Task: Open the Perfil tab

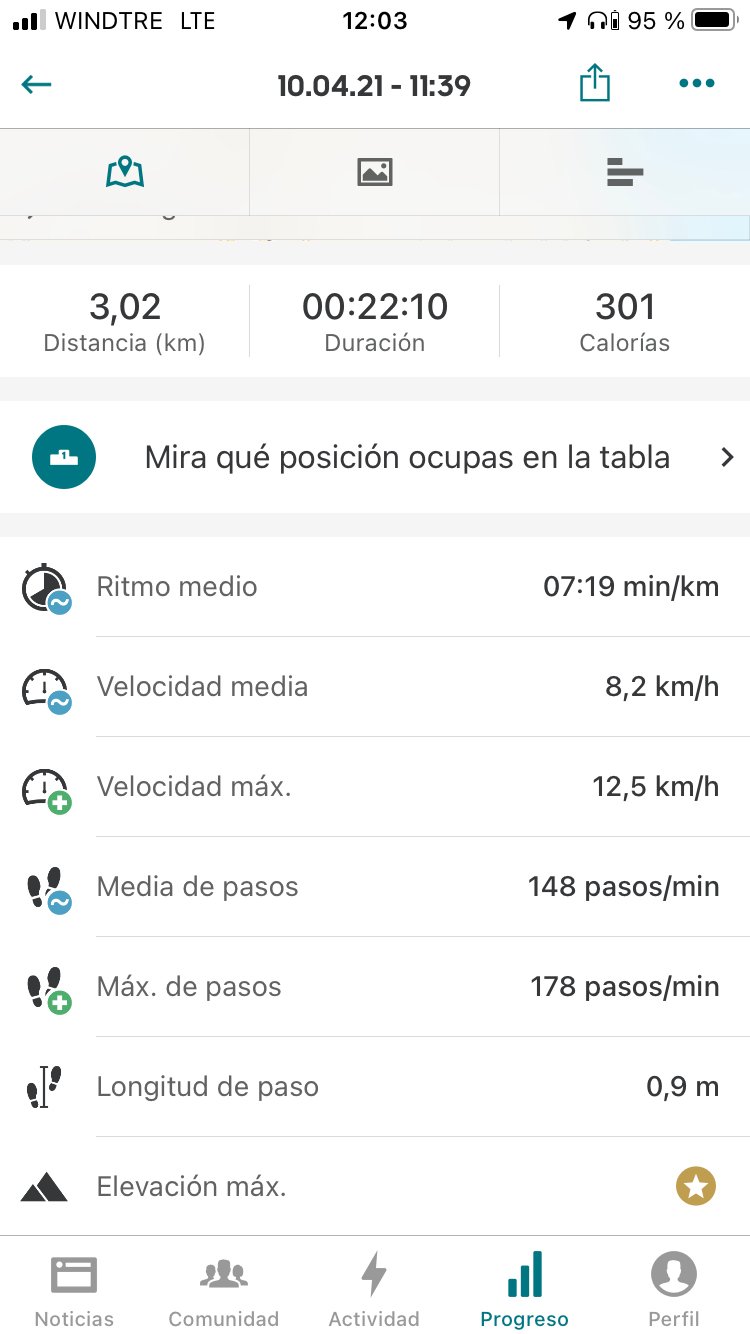Action: pyautogui.click(x=674, y=1291)
